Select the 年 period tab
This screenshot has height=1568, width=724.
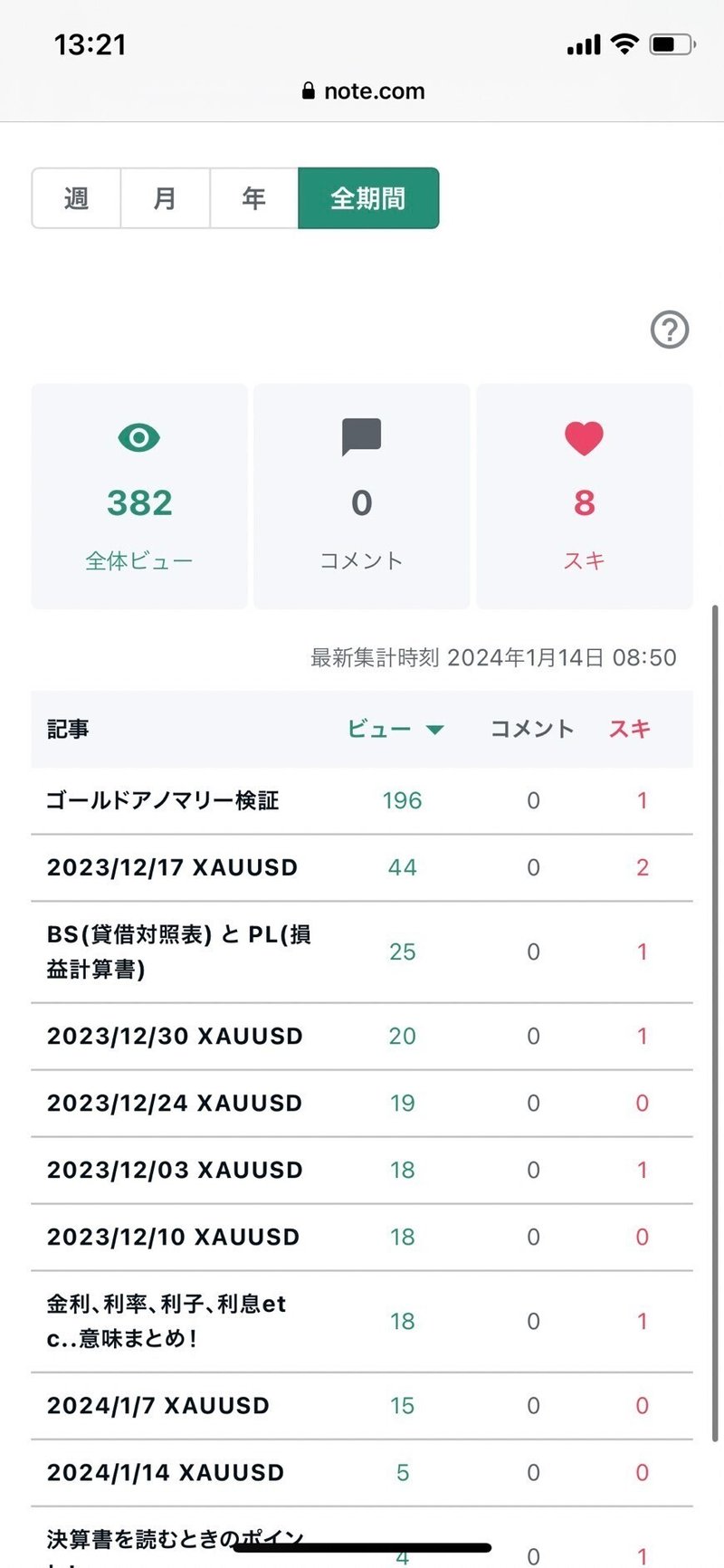click(x=253, y=198)
